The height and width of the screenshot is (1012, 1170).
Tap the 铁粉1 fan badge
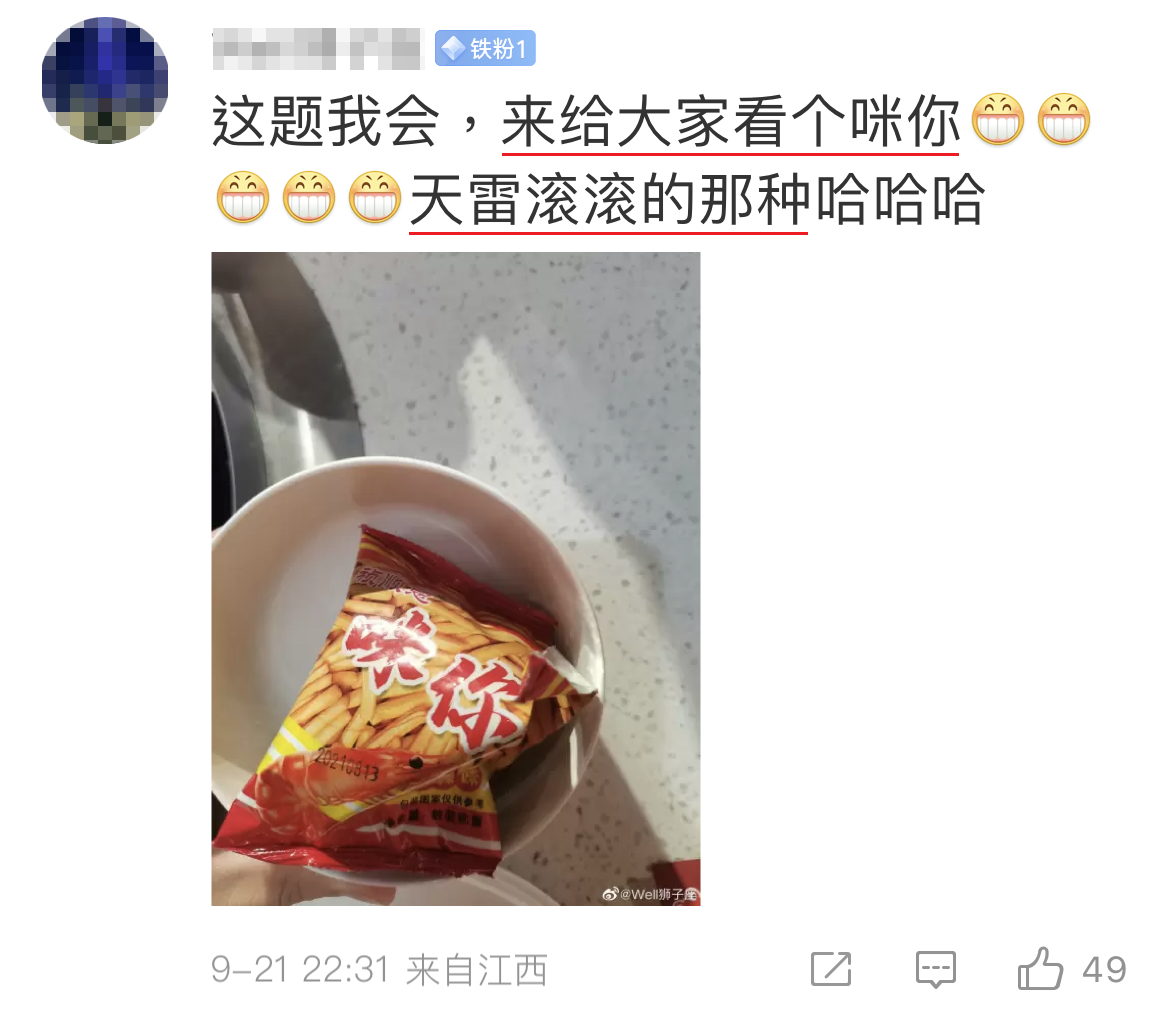pyautogui.click(x=486, y=48)
